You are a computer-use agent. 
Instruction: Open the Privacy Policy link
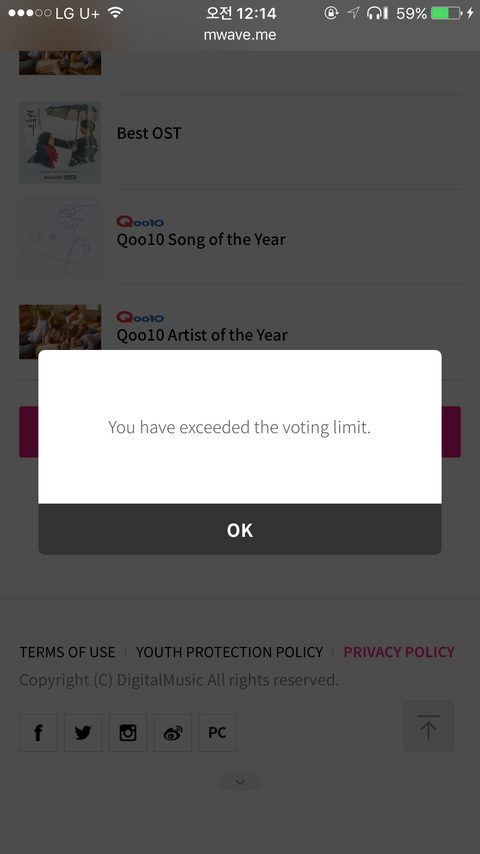[x=399, y=652]
